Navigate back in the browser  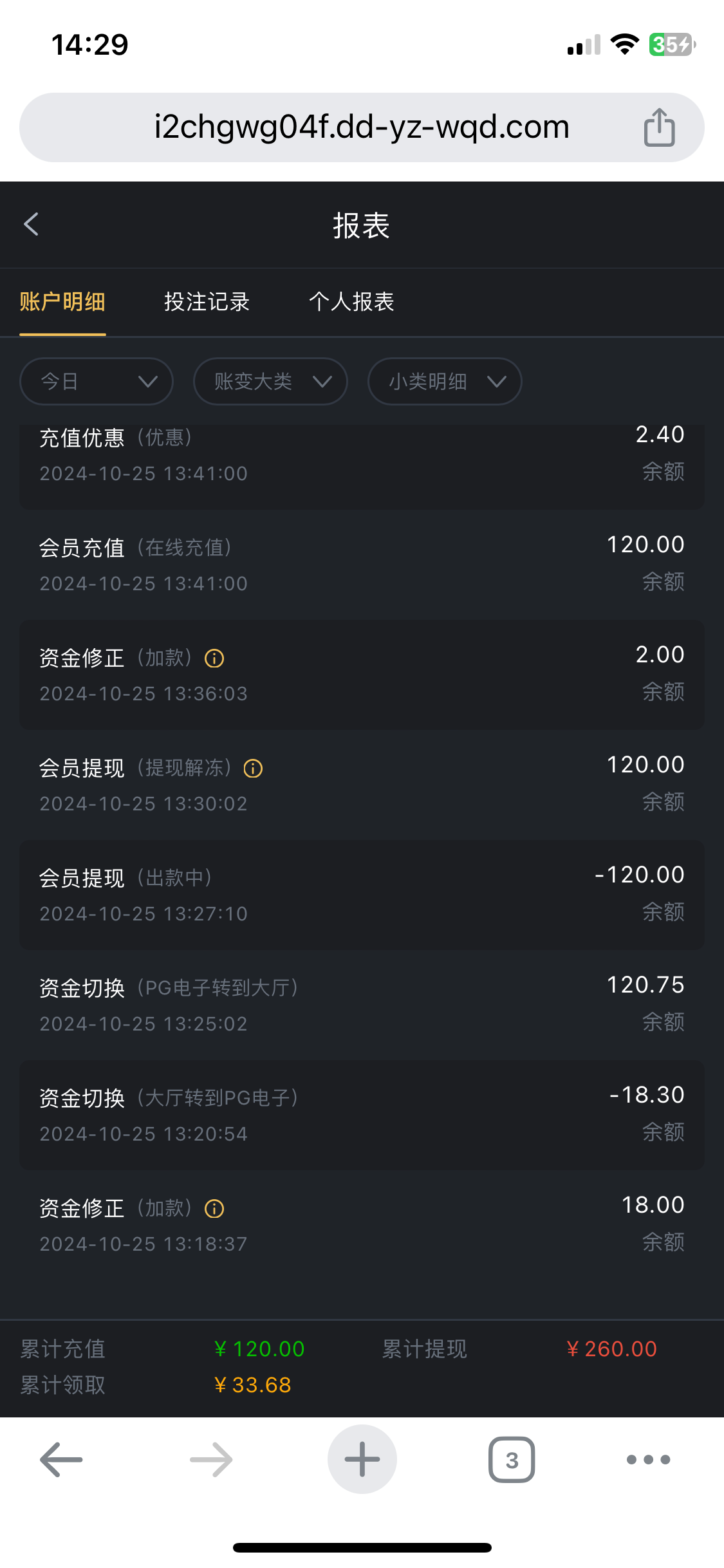coord(62,1459)
